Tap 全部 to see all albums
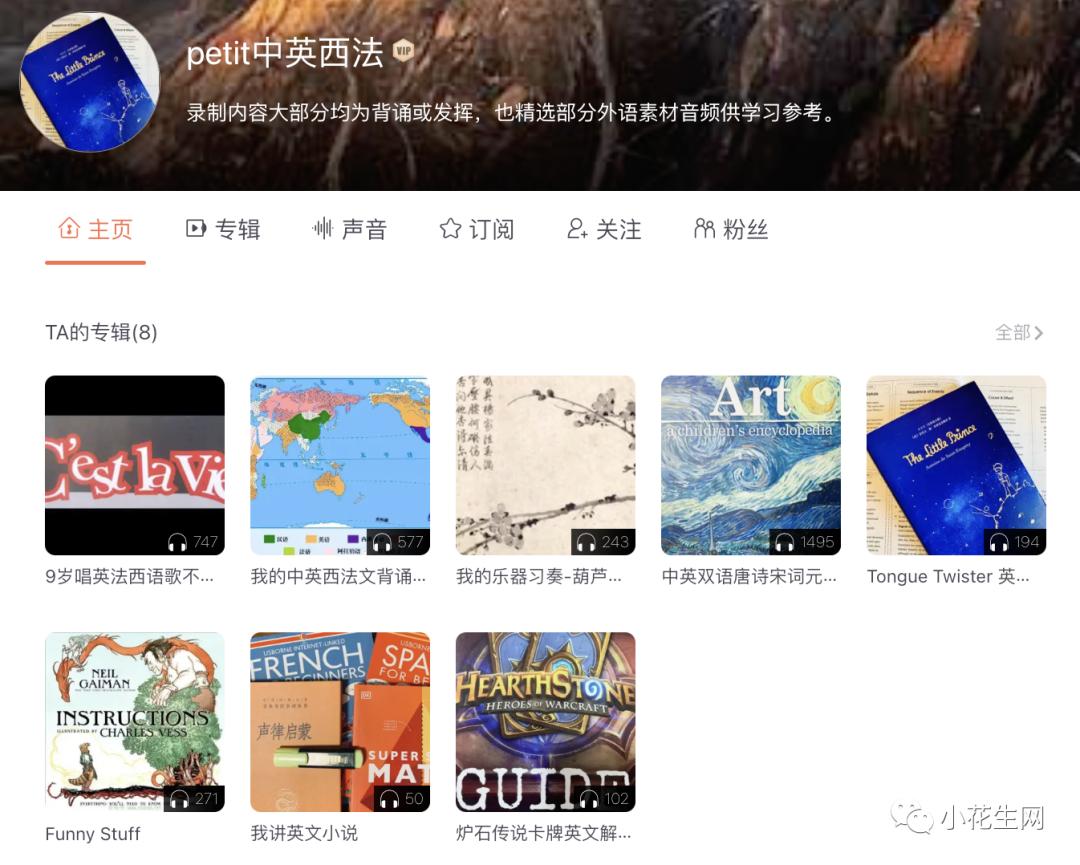1080x865 pixels. click(1018, 332)
